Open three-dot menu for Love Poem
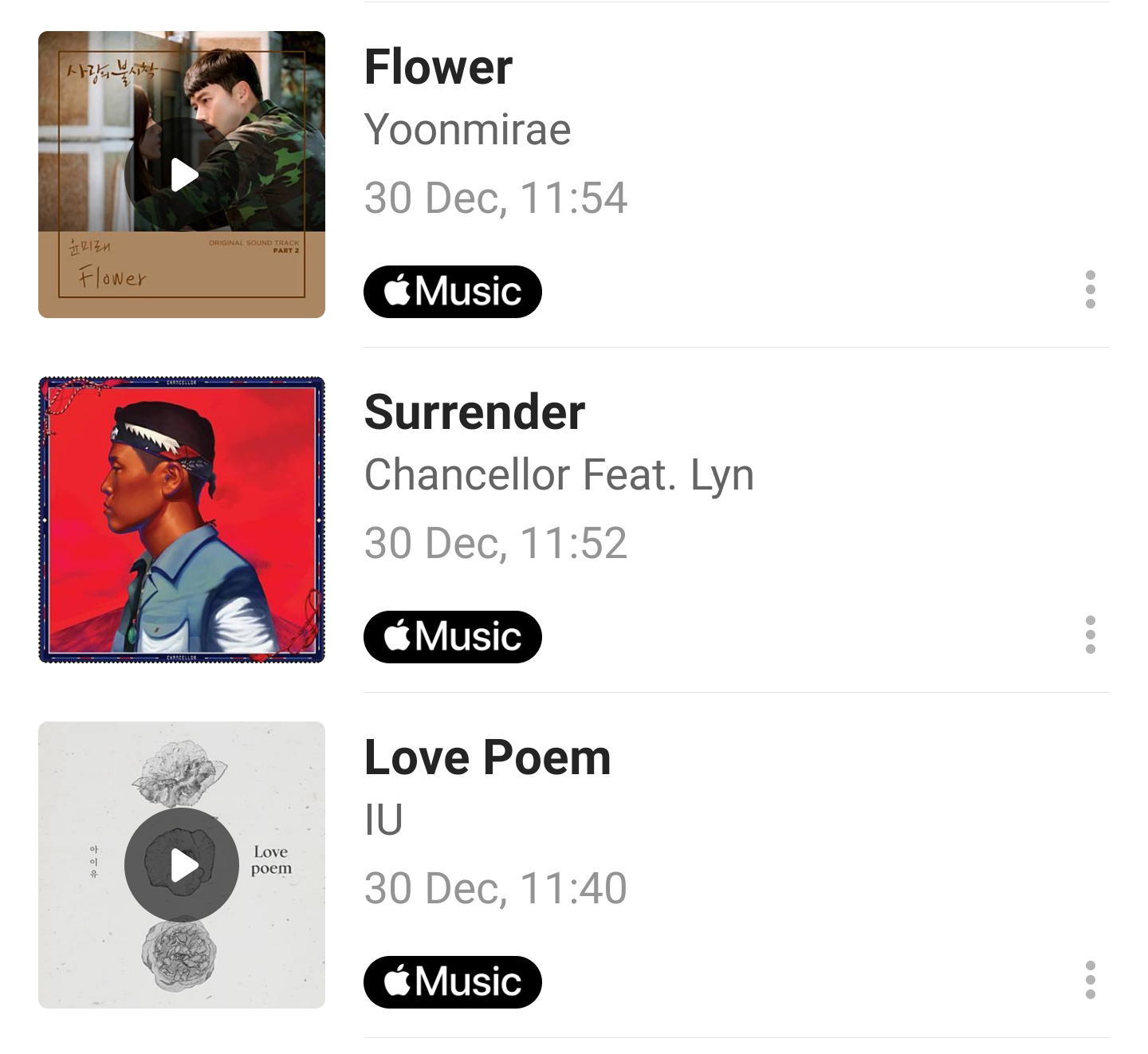This screenshot has width=1148, height=1054. point(1090,980)
